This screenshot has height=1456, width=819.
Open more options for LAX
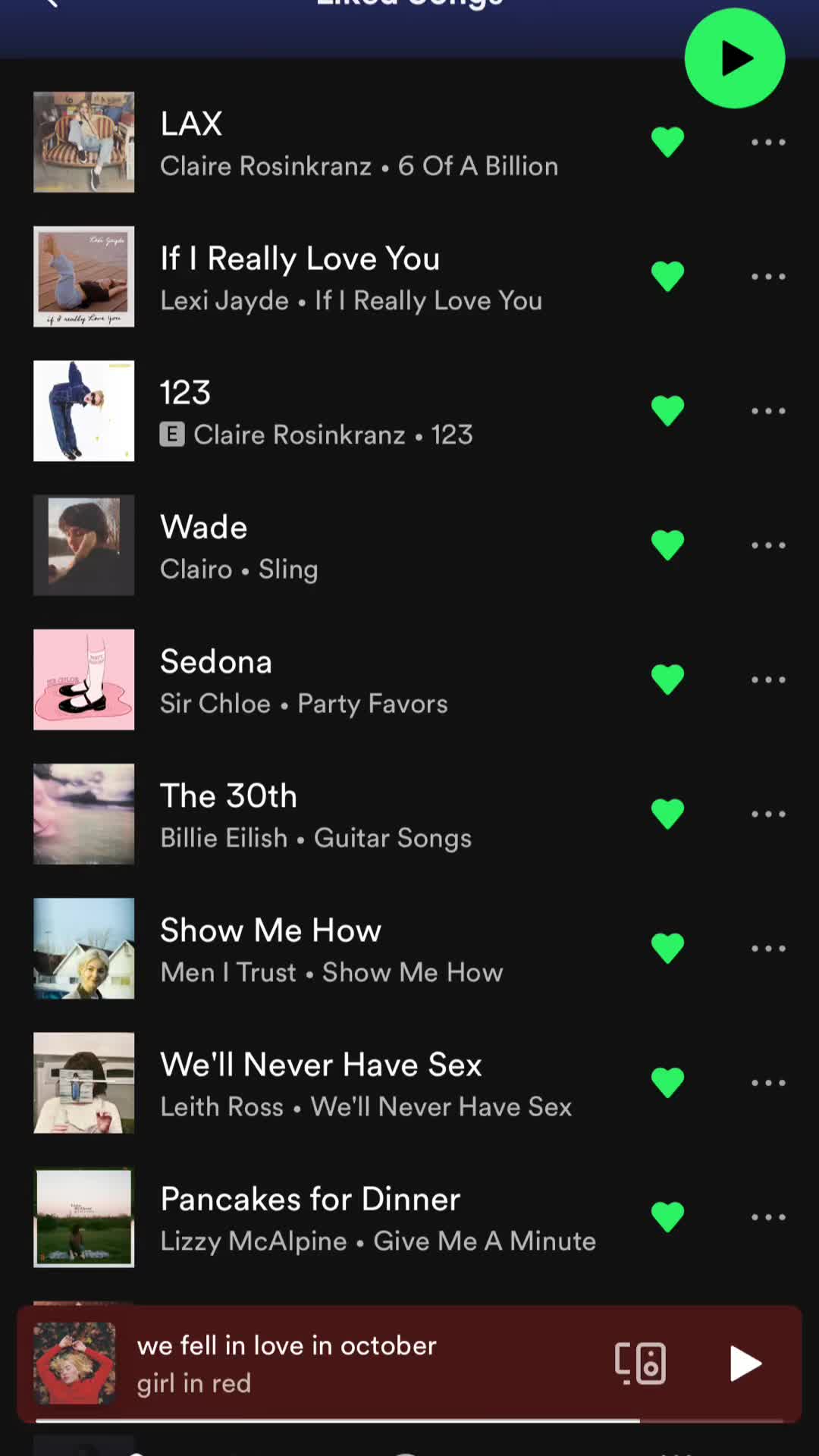(x=767, y=143)
